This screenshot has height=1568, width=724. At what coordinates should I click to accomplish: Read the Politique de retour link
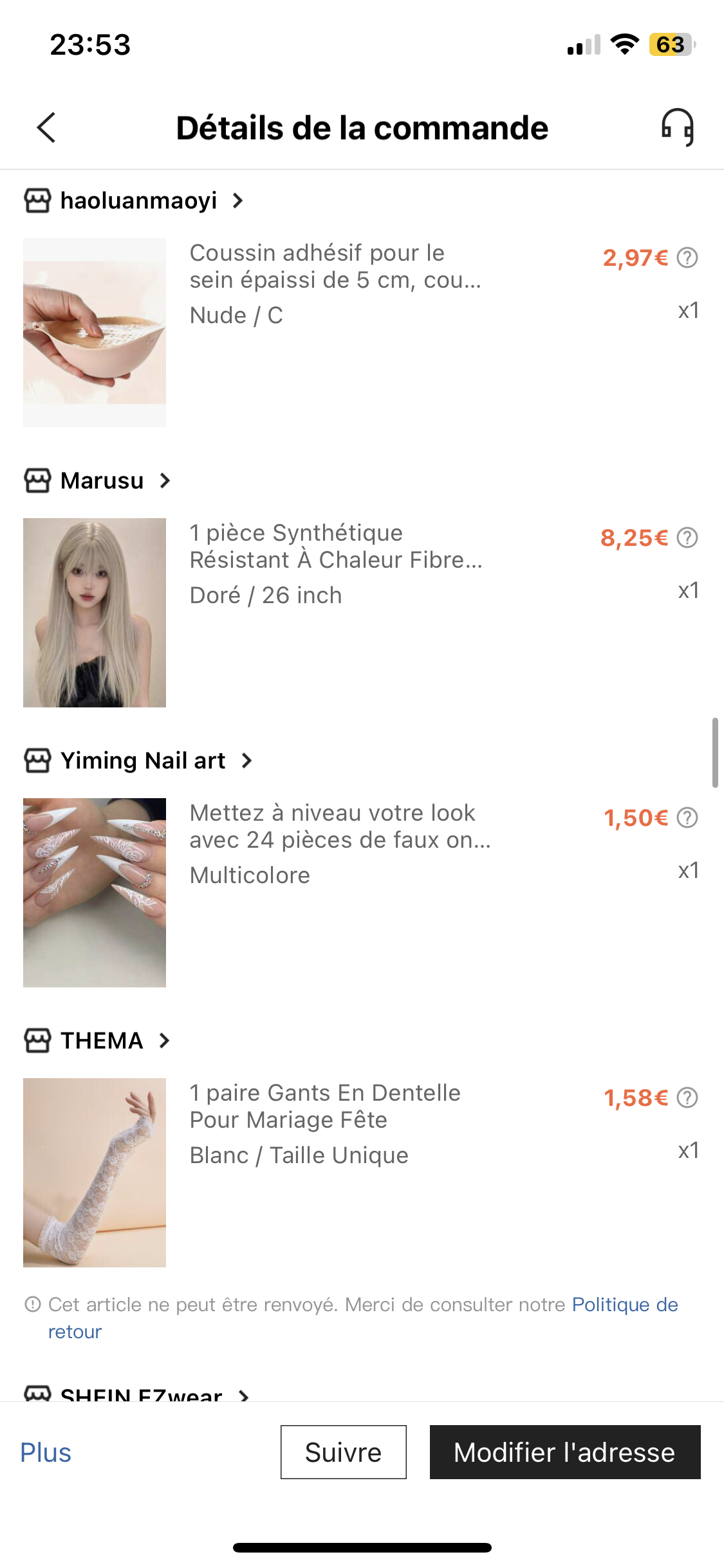coord(624,1305)
